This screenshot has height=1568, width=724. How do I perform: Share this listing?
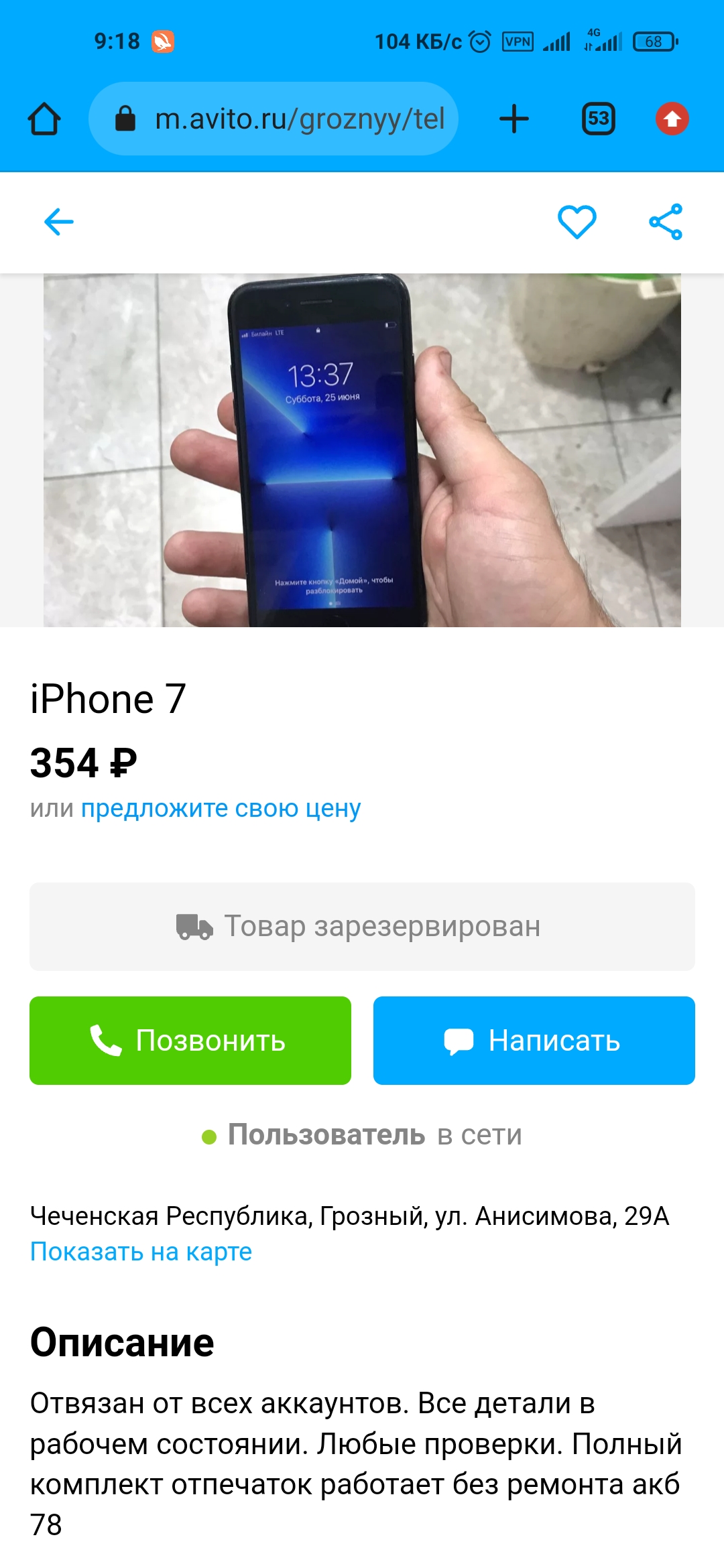(x=665, y=222)
